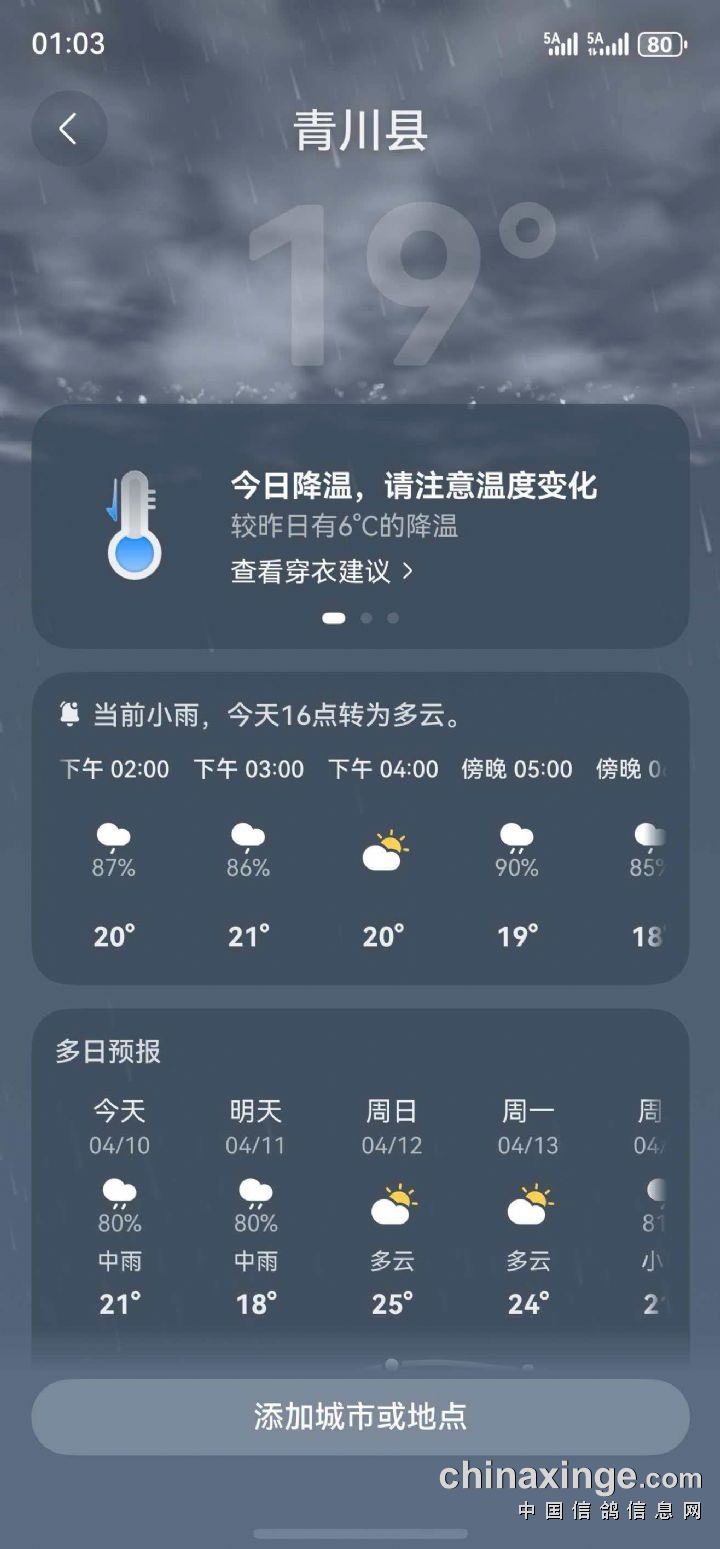
Task: Tap the 添加城市或地点 button
Action: coord(360,1416)
